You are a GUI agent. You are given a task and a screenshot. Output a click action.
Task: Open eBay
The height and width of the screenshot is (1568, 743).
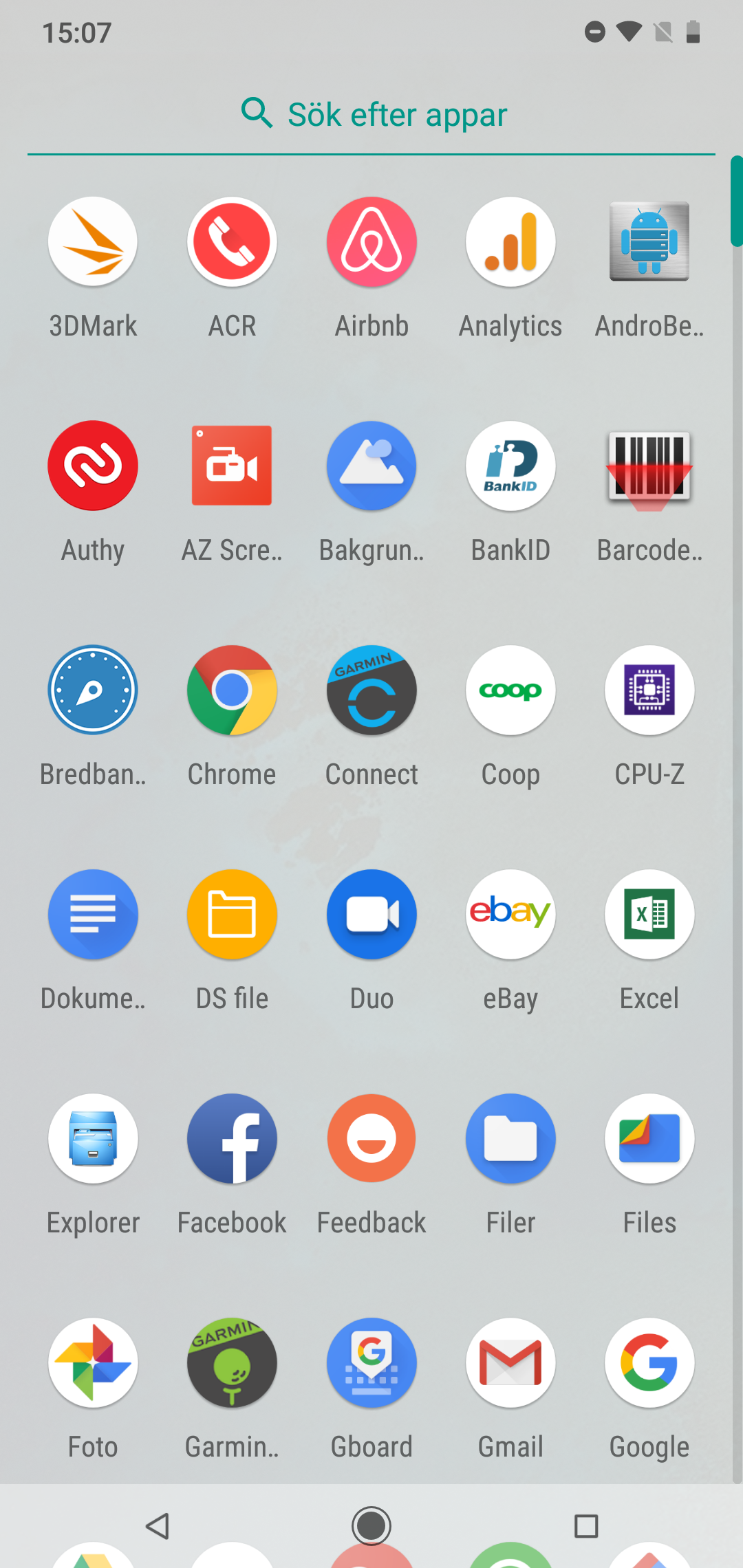510,915
